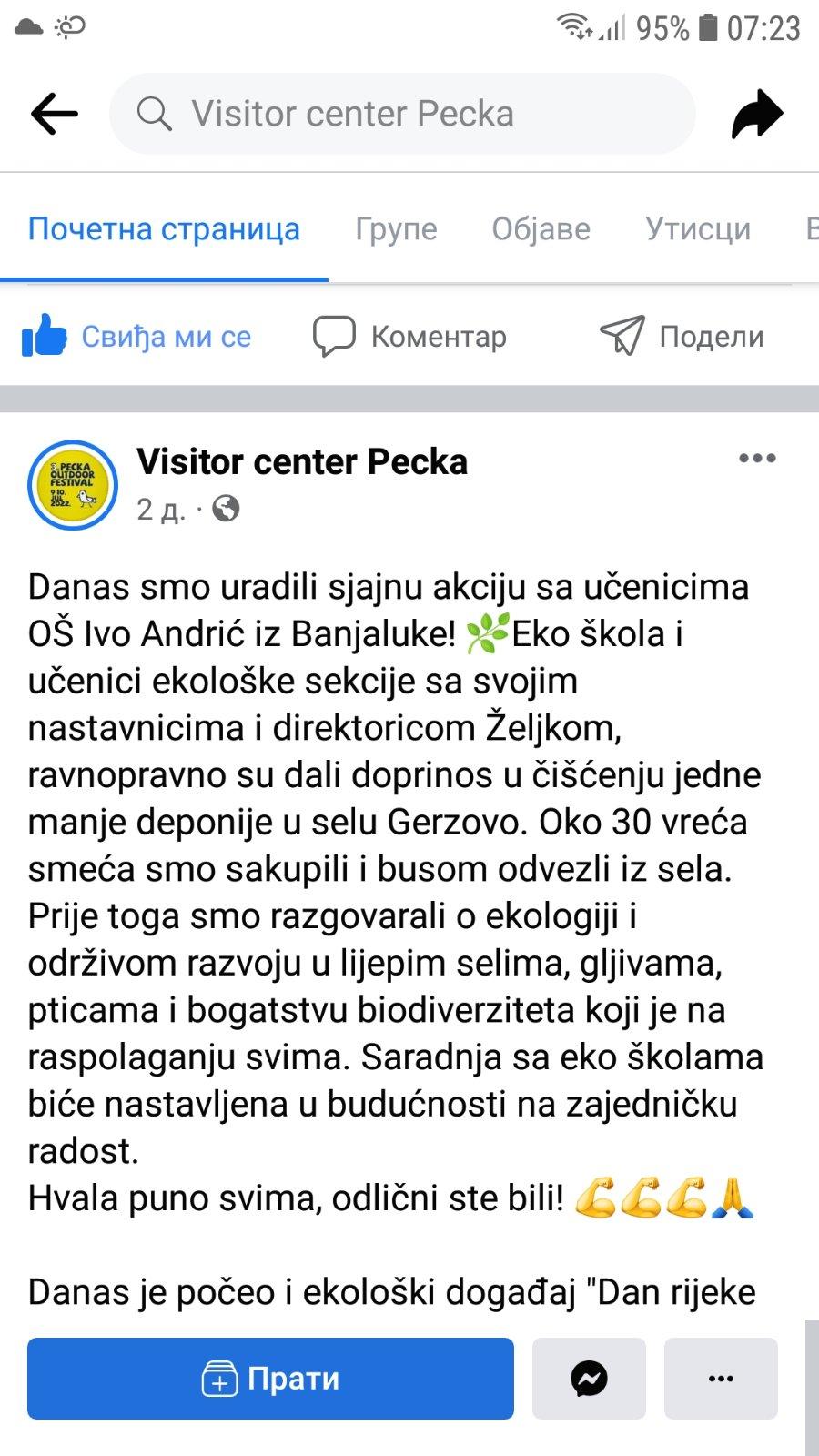The image size is (819, 1456).
Task: Share the page via the top arrow icon
Action: coord(757,114)
